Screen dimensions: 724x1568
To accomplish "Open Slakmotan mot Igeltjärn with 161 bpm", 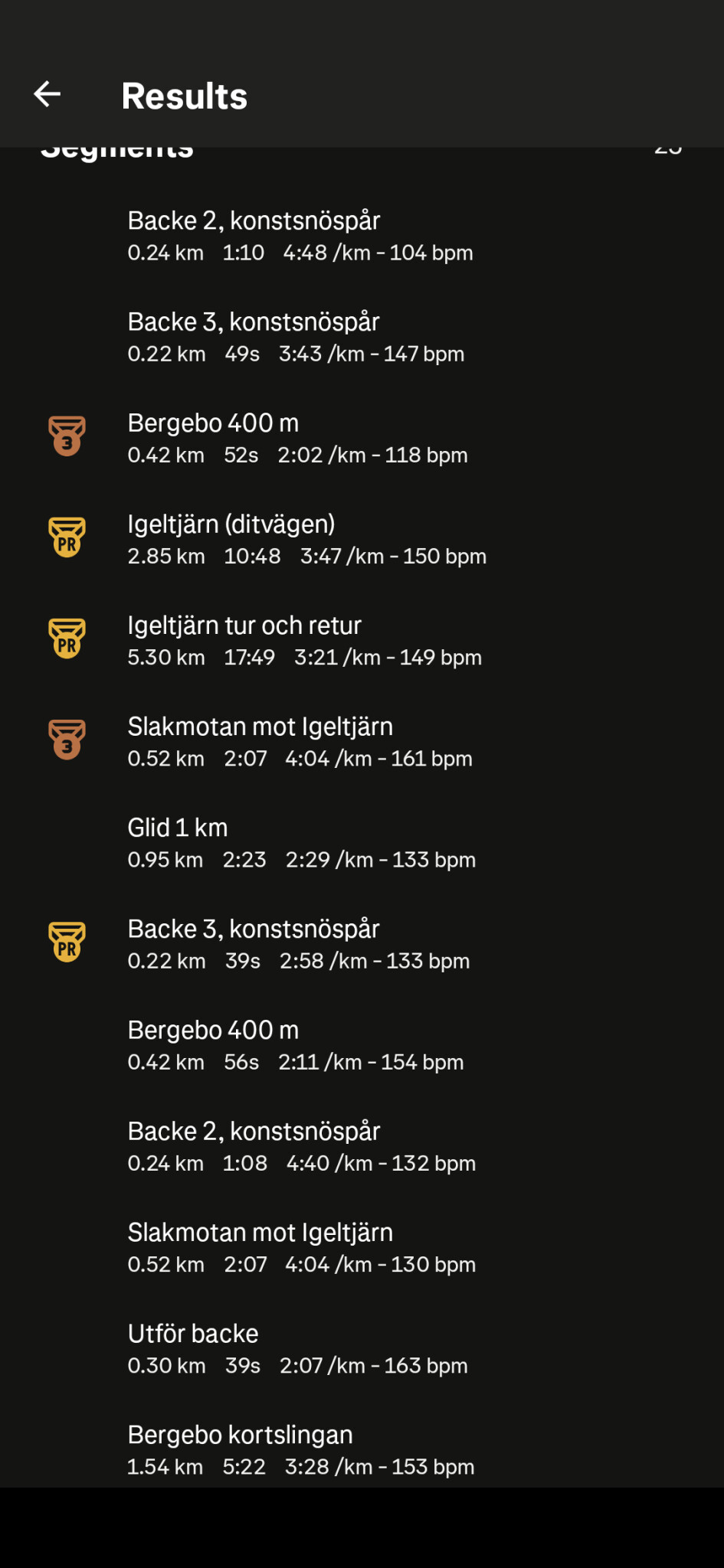I will tap(362, 741).
